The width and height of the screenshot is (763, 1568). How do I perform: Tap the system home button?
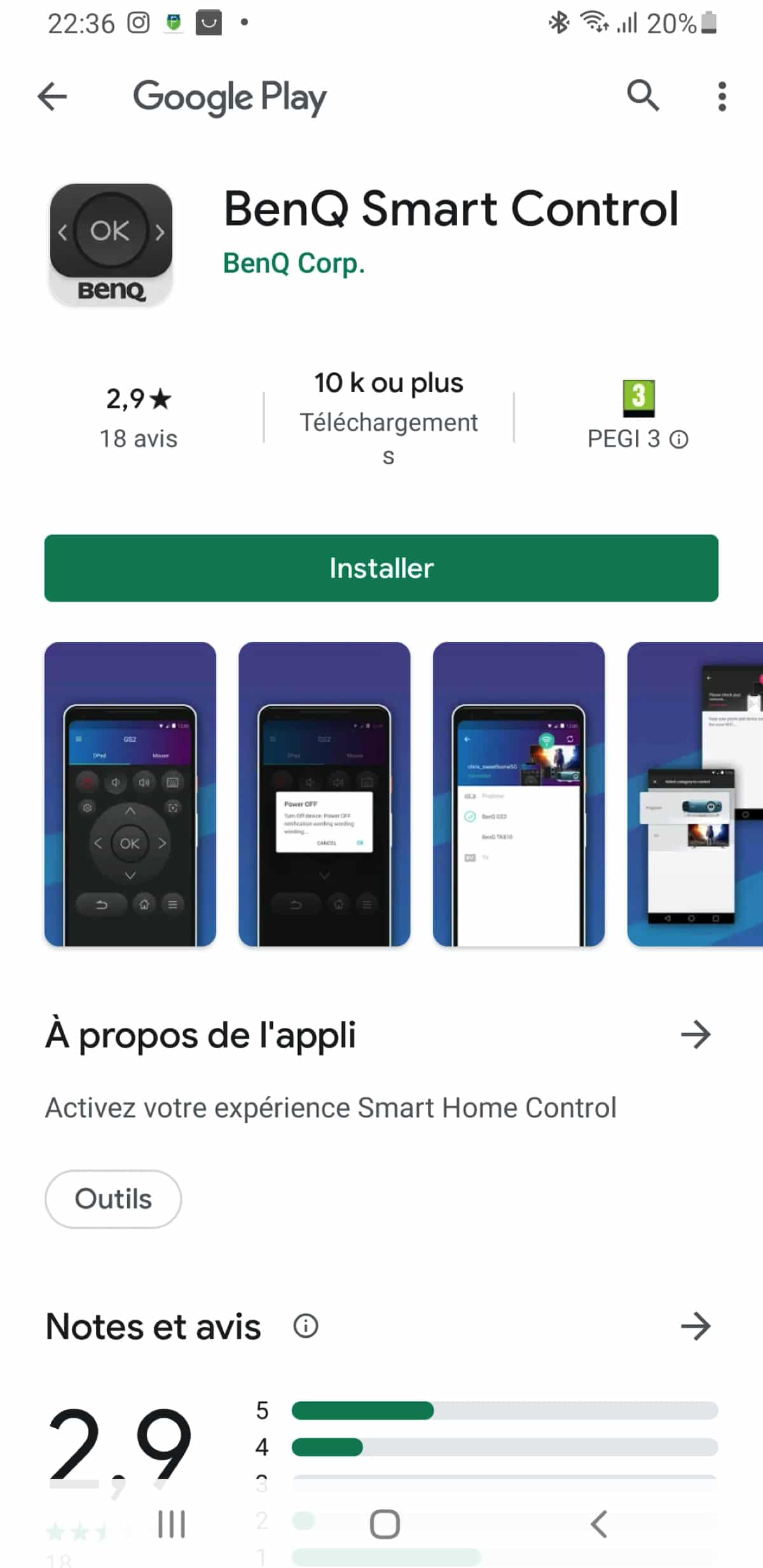pyautogui.click(x=385, y=1524)
